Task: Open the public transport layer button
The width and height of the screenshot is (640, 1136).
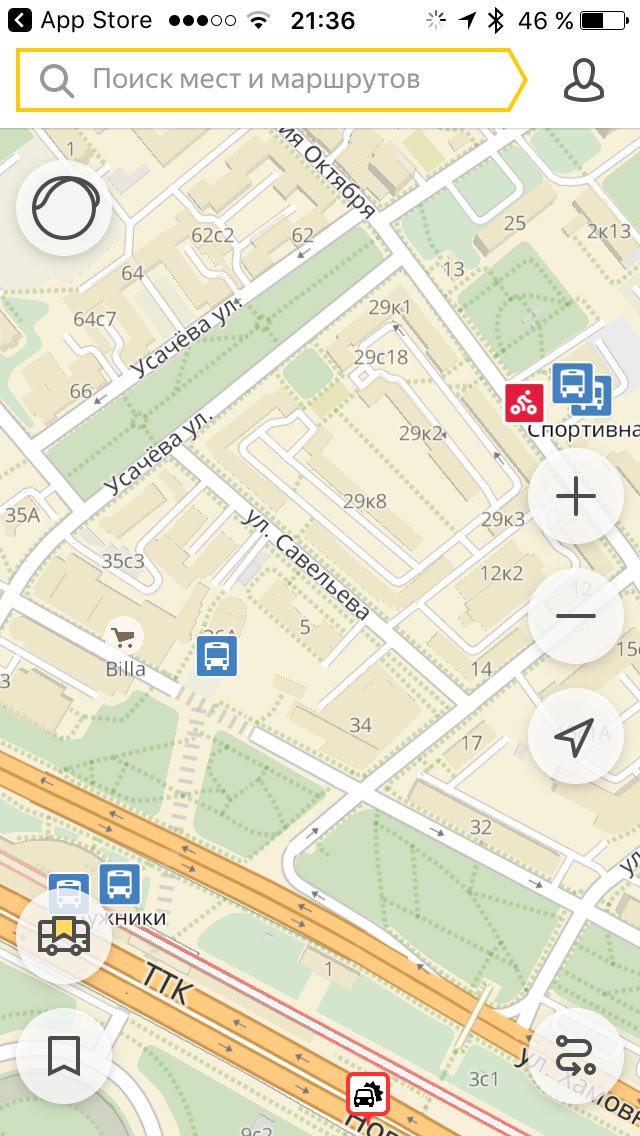Action: pyautogui.click(x=65, y=936)
